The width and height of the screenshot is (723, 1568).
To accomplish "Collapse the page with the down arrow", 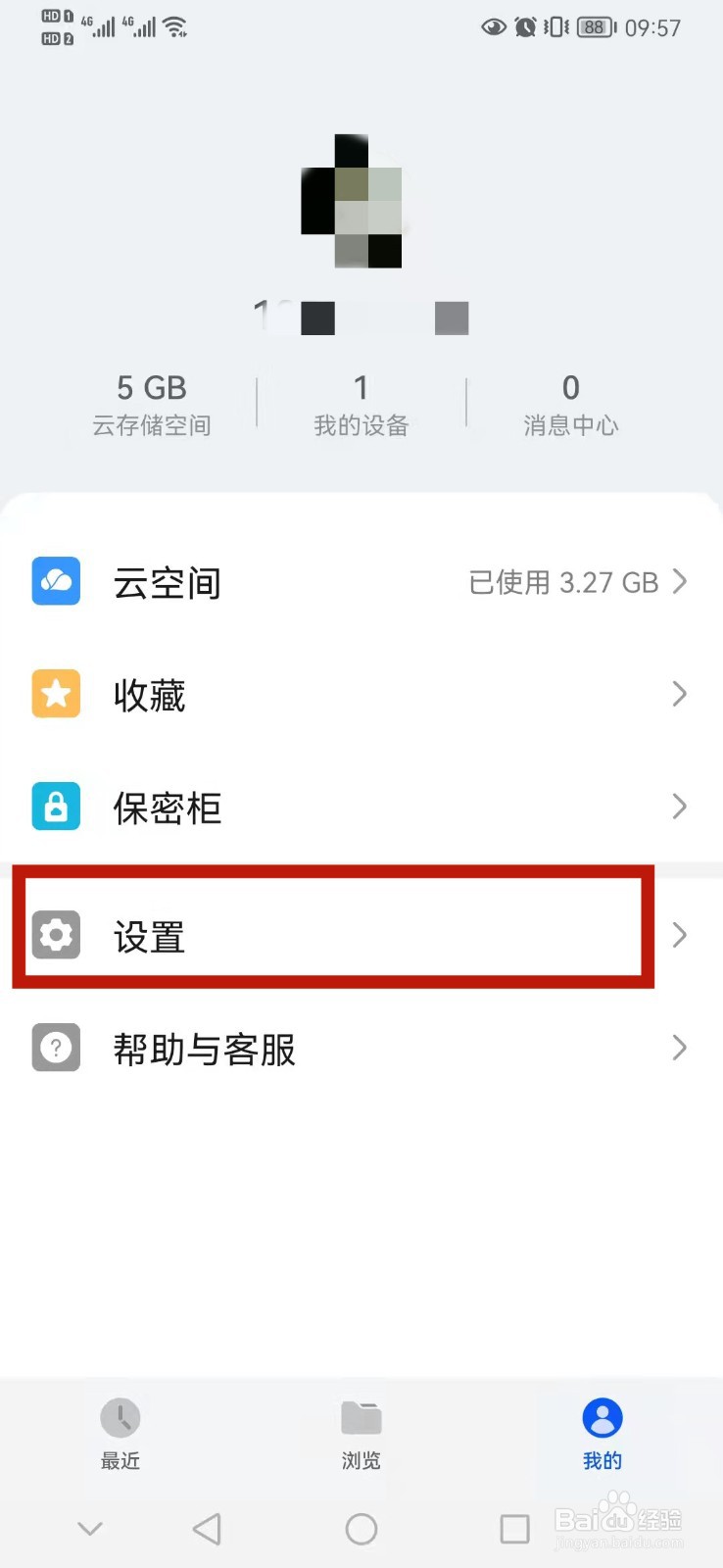I will (89, 1528).
